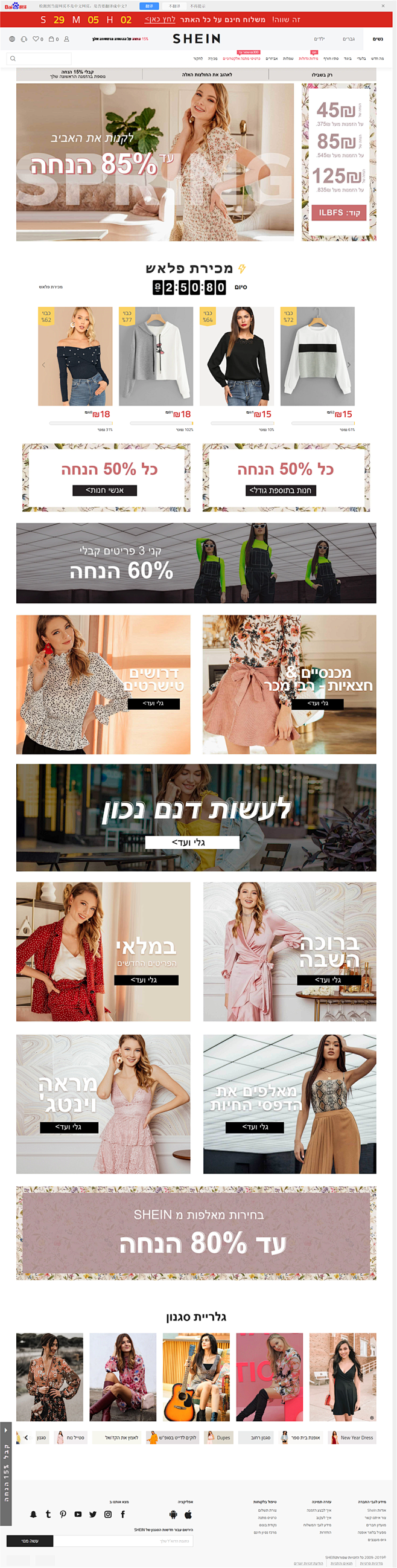
Task: Tap the עשה מנוי subscribe button
Action: 30,1541
